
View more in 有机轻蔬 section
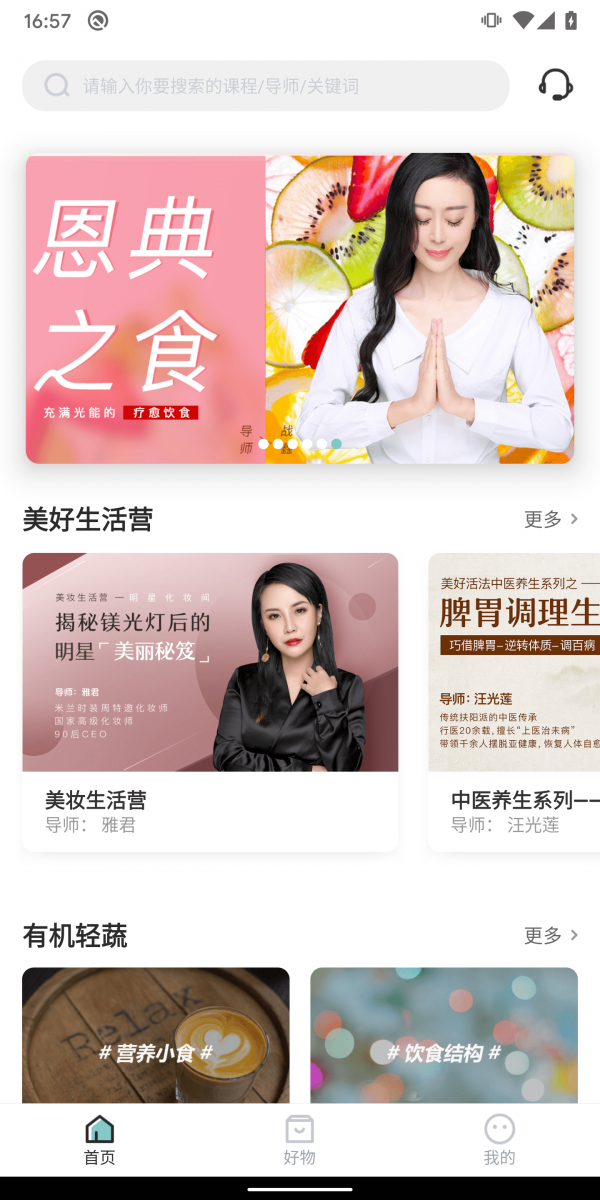551,935
